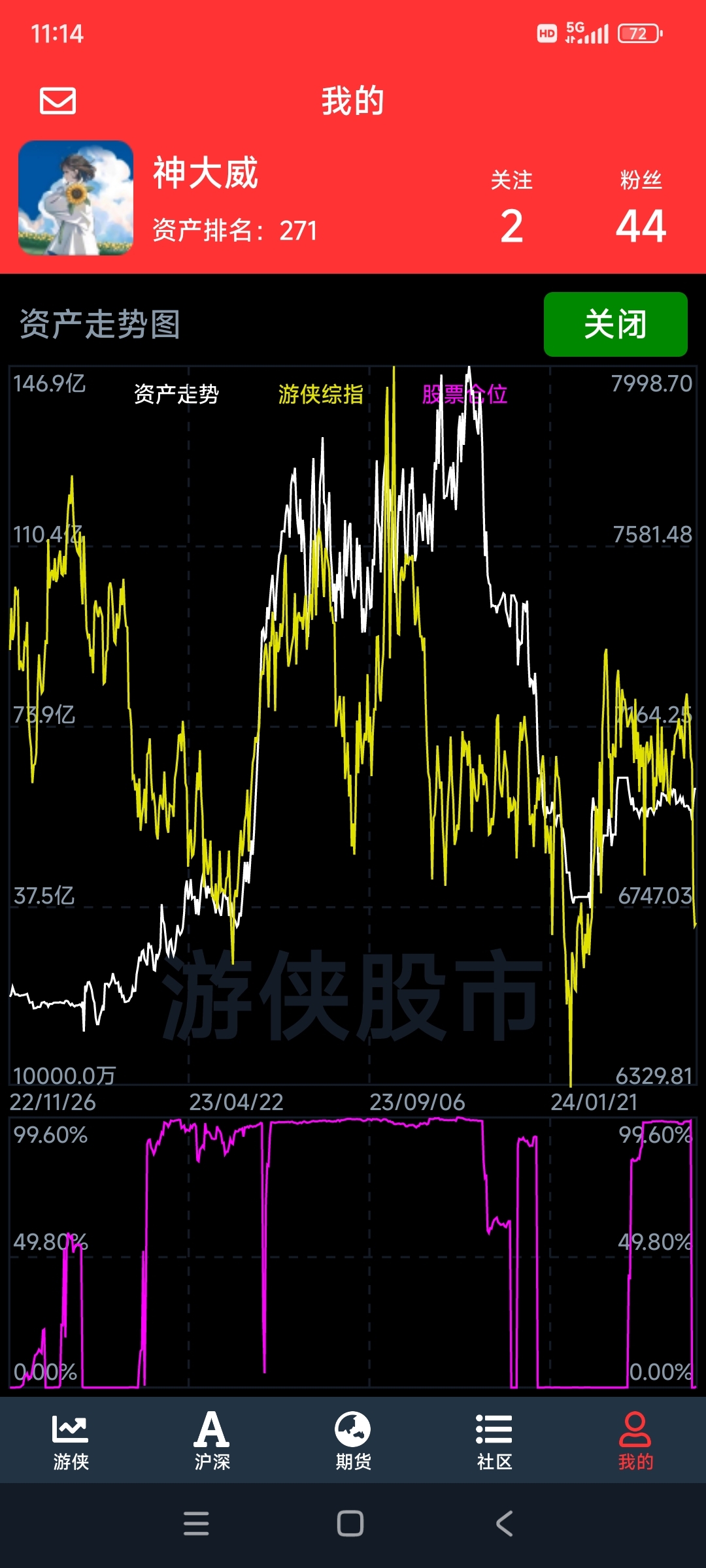Switch to the 游侠 tab
Image resolution: width=706 pixels, height=1568 pixels.
pyautogui.click(x=71, y=1442)
